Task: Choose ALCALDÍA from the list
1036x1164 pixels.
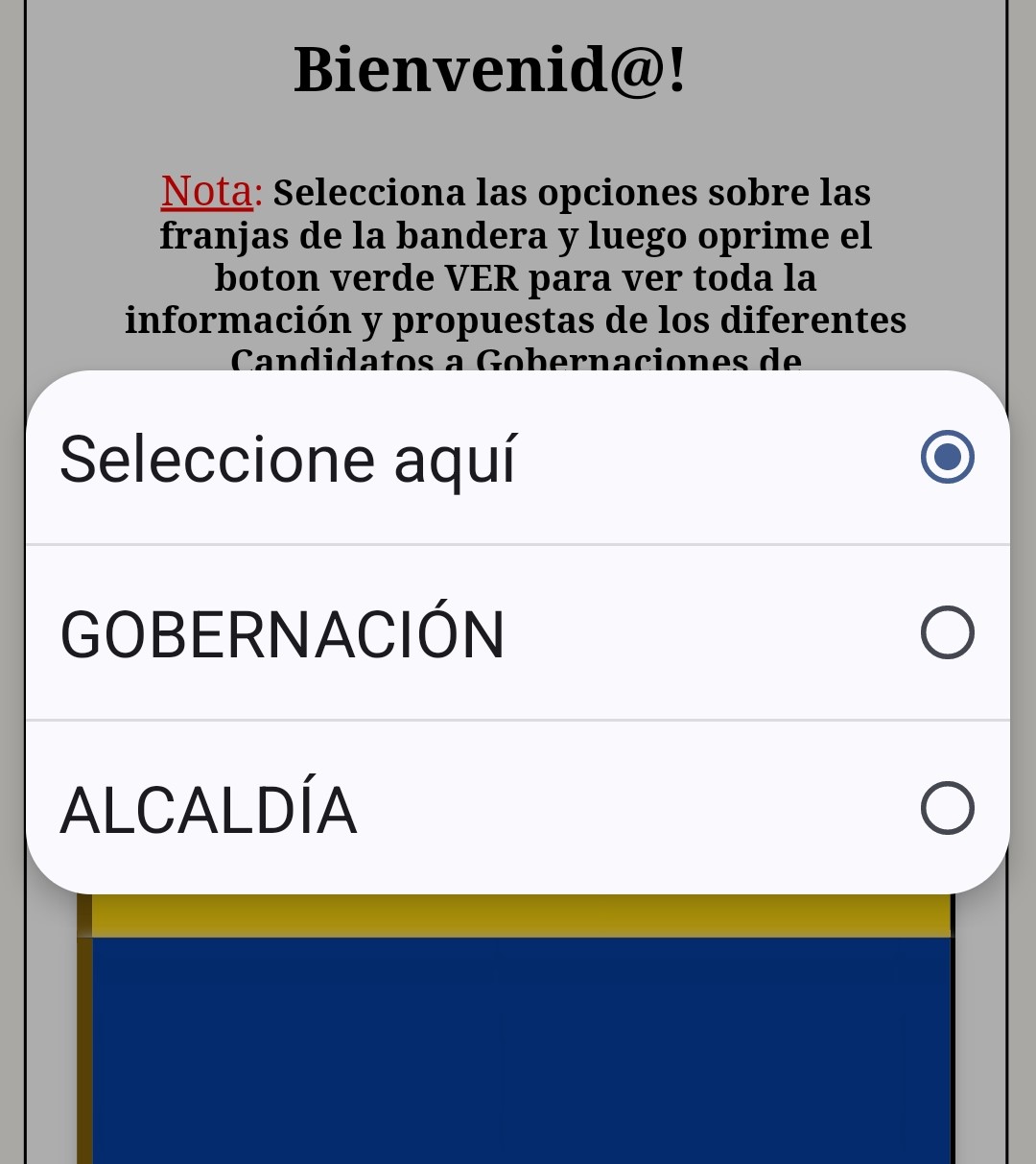Action: pyautogui.click(x=516, y=808)
